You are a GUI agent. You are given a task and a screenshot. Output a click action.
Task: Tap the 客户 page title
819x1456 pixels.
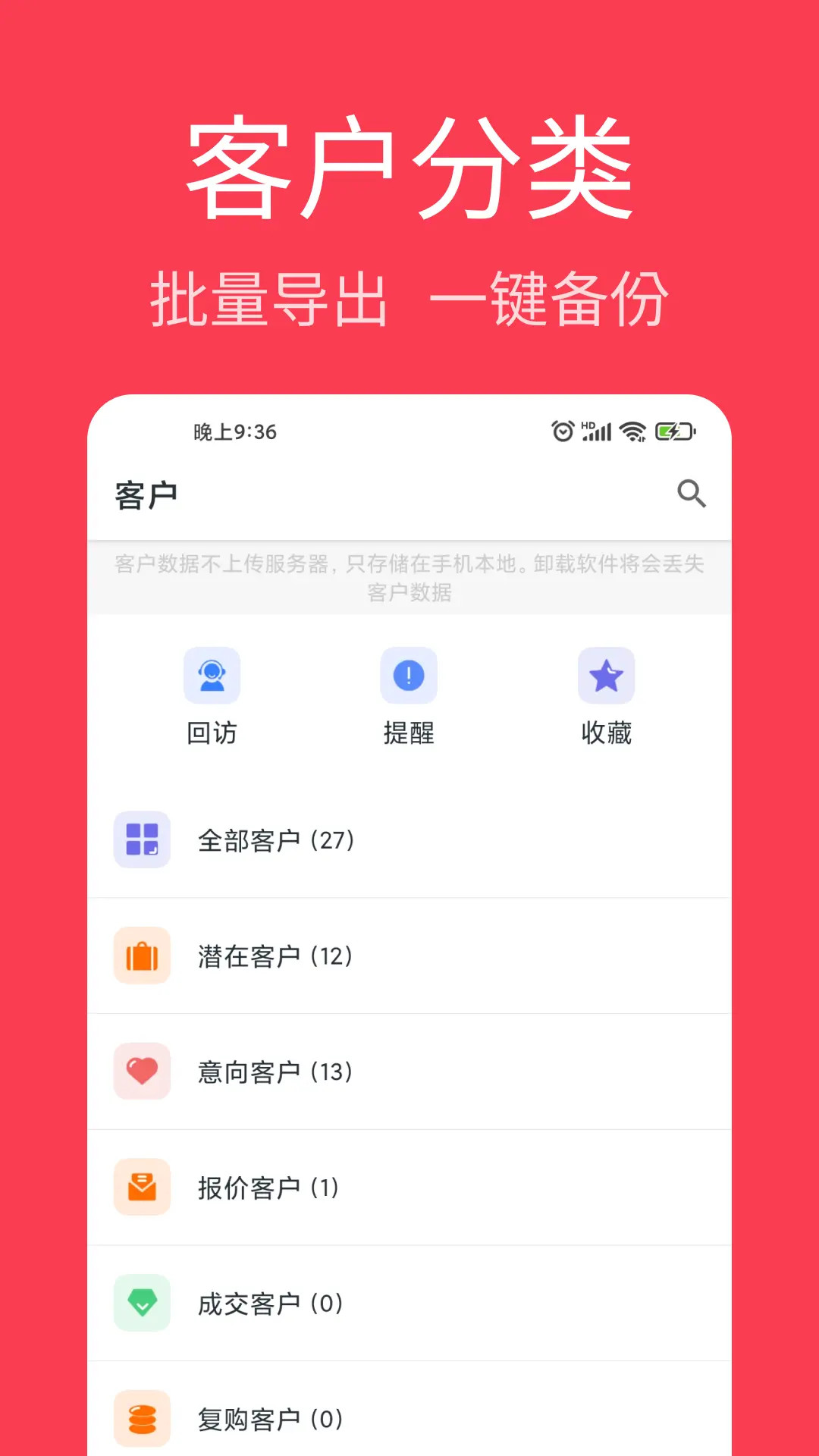coord(146,493)
